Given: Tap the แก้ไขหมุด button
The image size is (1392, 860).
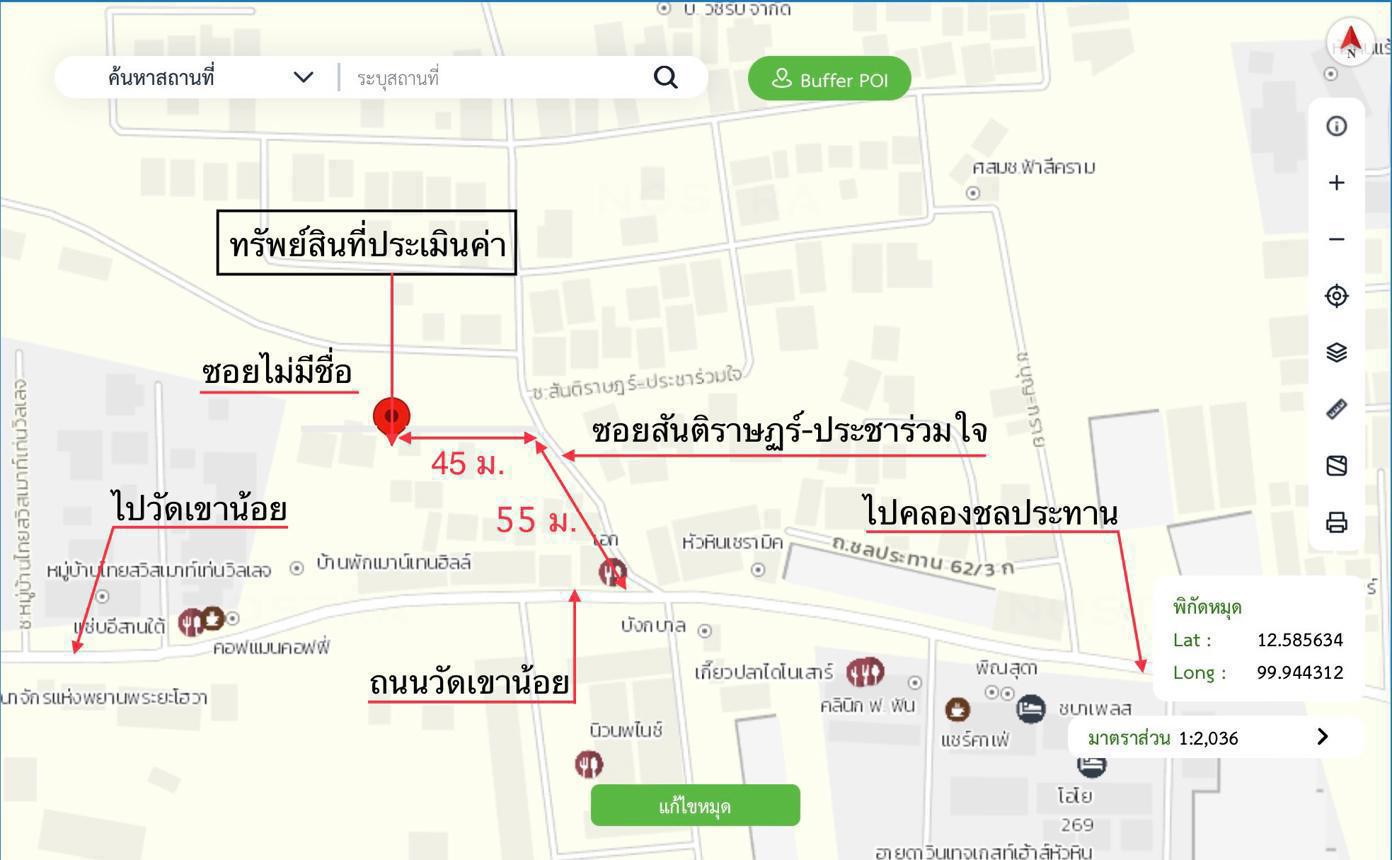Looking at the screenshot, I should tap(695, 806).
